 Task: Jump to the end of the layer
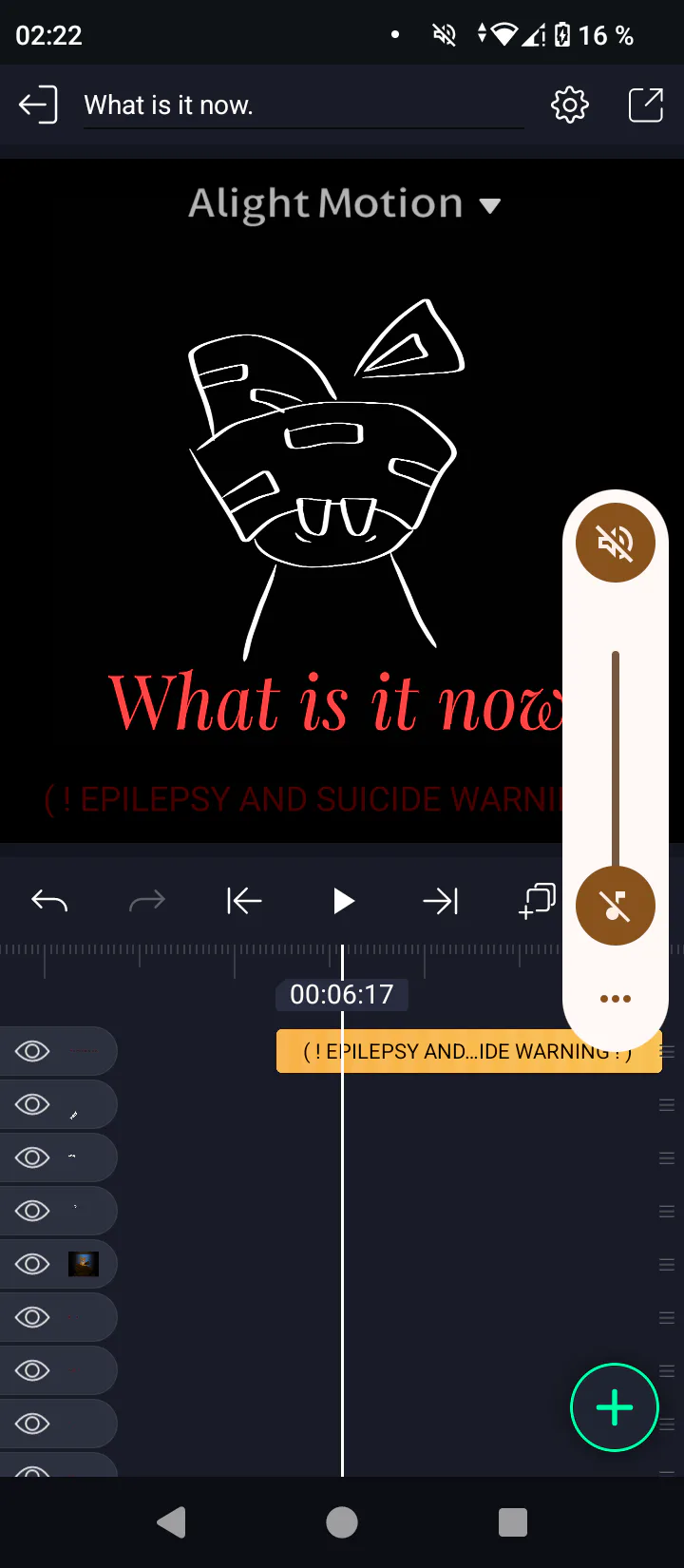point(441,900)
